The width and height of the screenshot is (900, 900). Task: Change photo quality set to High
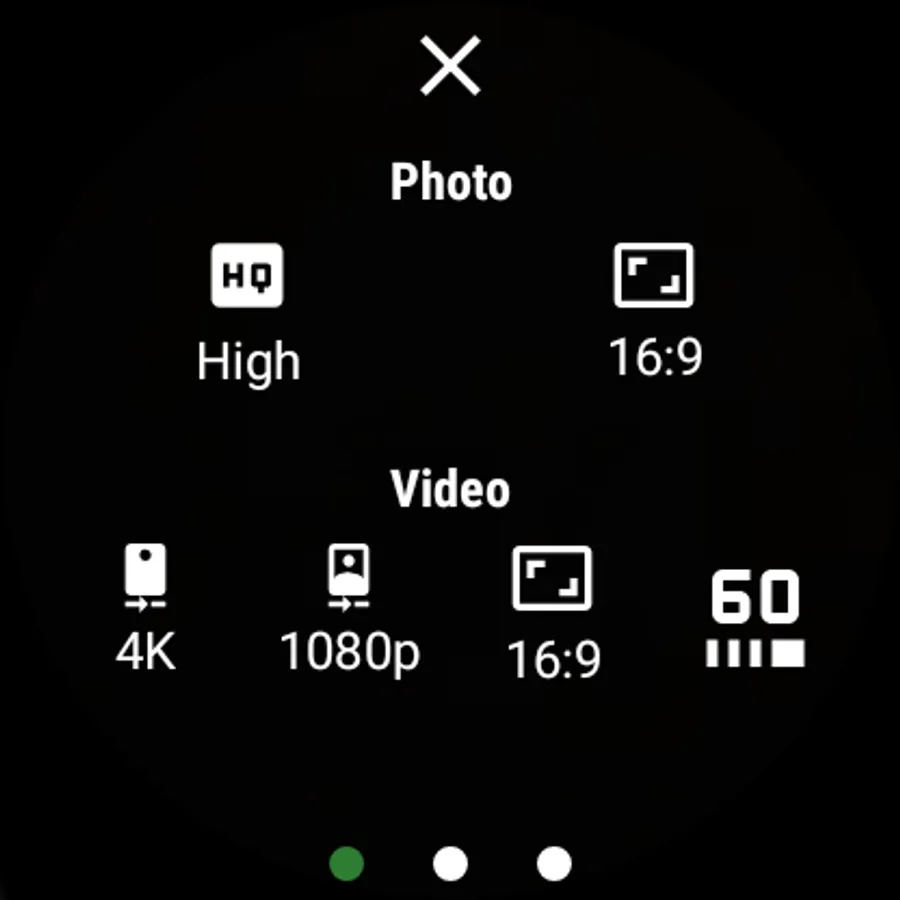click(x=248, y=313)
